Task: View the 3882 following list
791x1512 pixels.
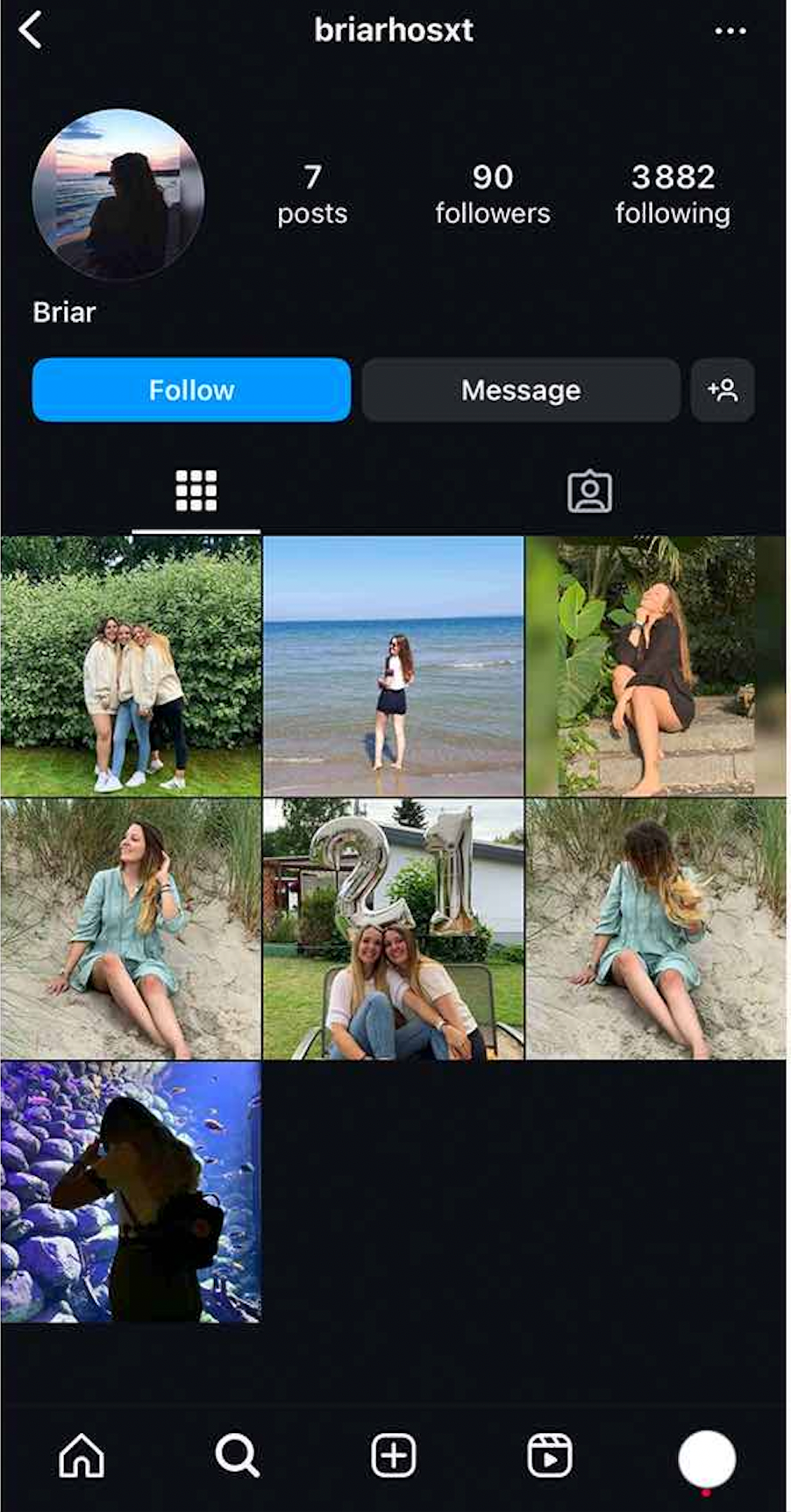Action: 673,194
